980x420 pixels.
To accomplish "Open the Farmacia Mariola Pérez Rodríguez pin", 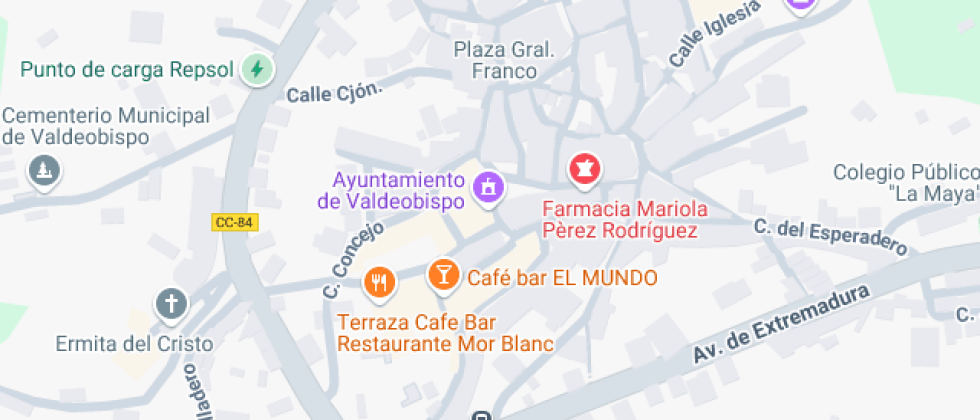I will pos(583,170).
